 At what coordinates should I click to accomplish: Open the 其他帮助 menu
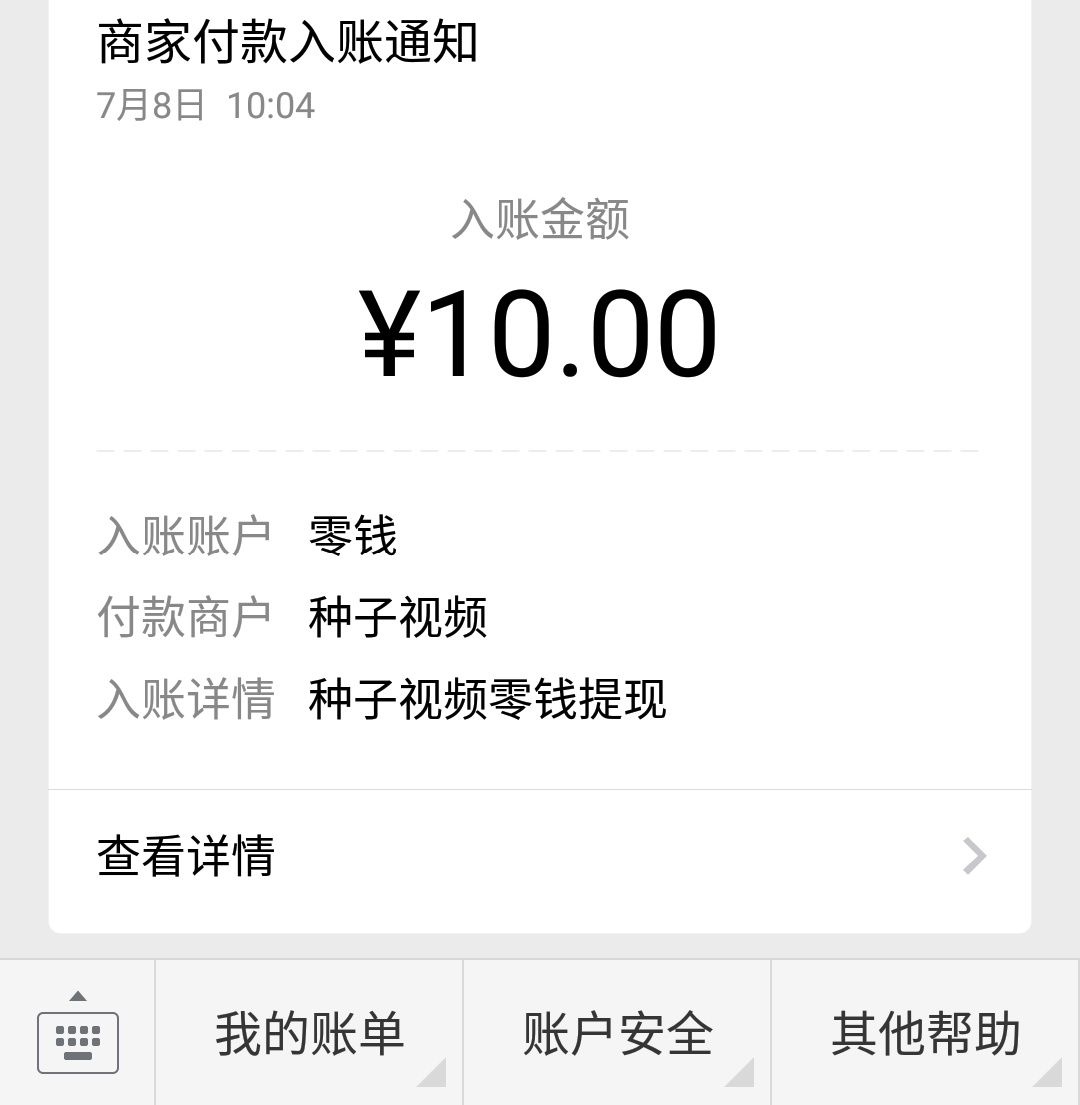(x=925, y=1034)
